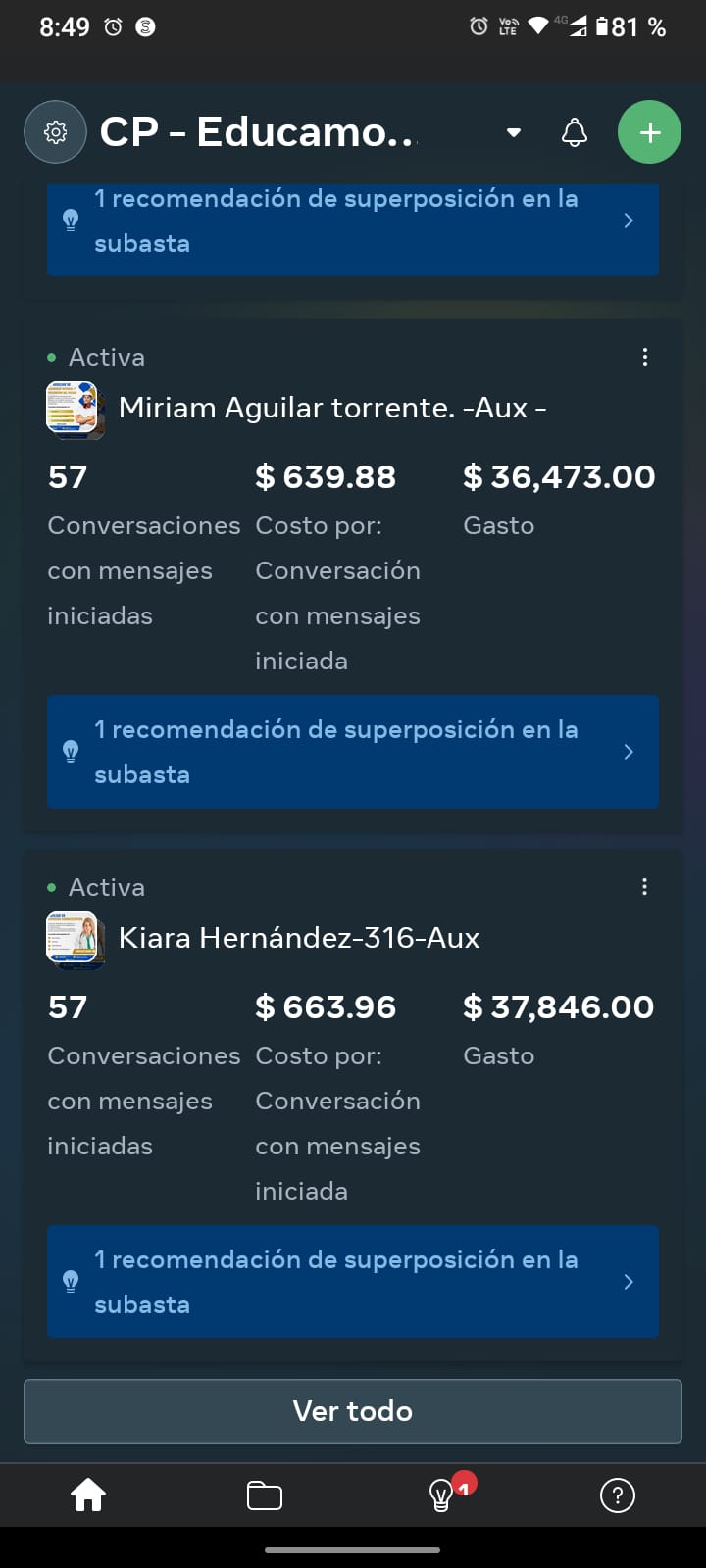
Task: Go to the home tab
Action: coord(88,1495)
